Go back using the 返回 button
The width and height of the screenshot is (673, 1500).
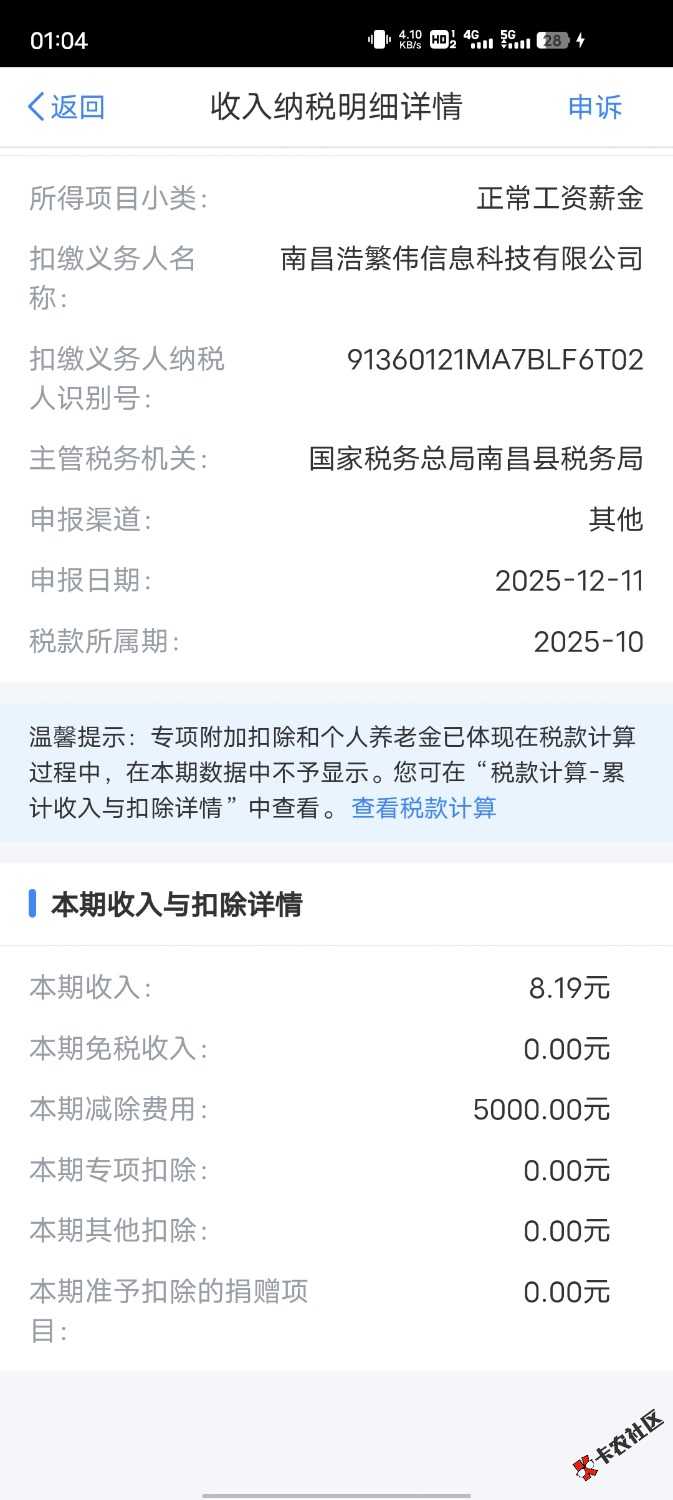66,107
